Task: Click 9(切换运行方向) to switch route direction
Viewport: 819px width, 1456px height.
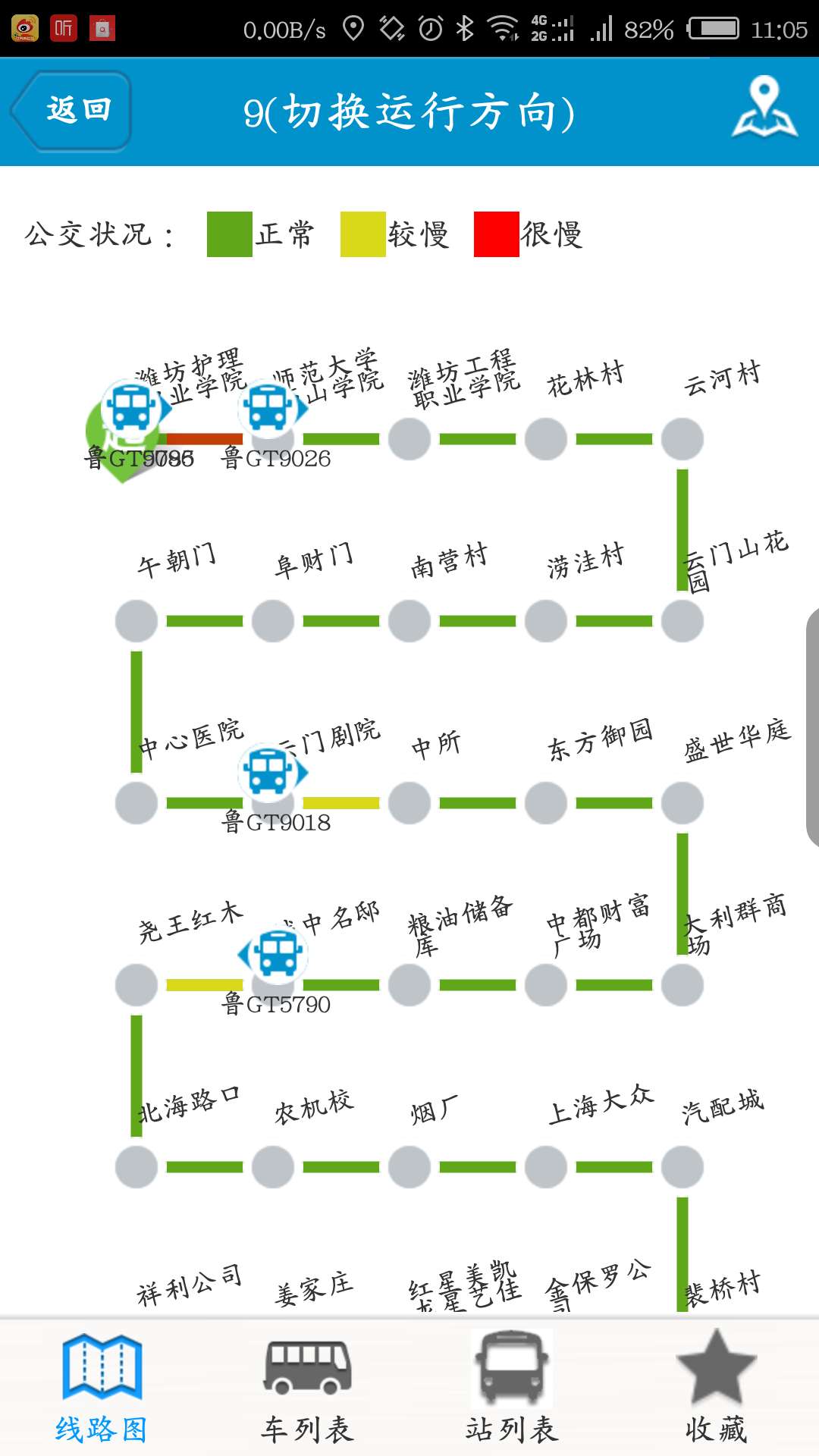Action: [x=409, y=111]
